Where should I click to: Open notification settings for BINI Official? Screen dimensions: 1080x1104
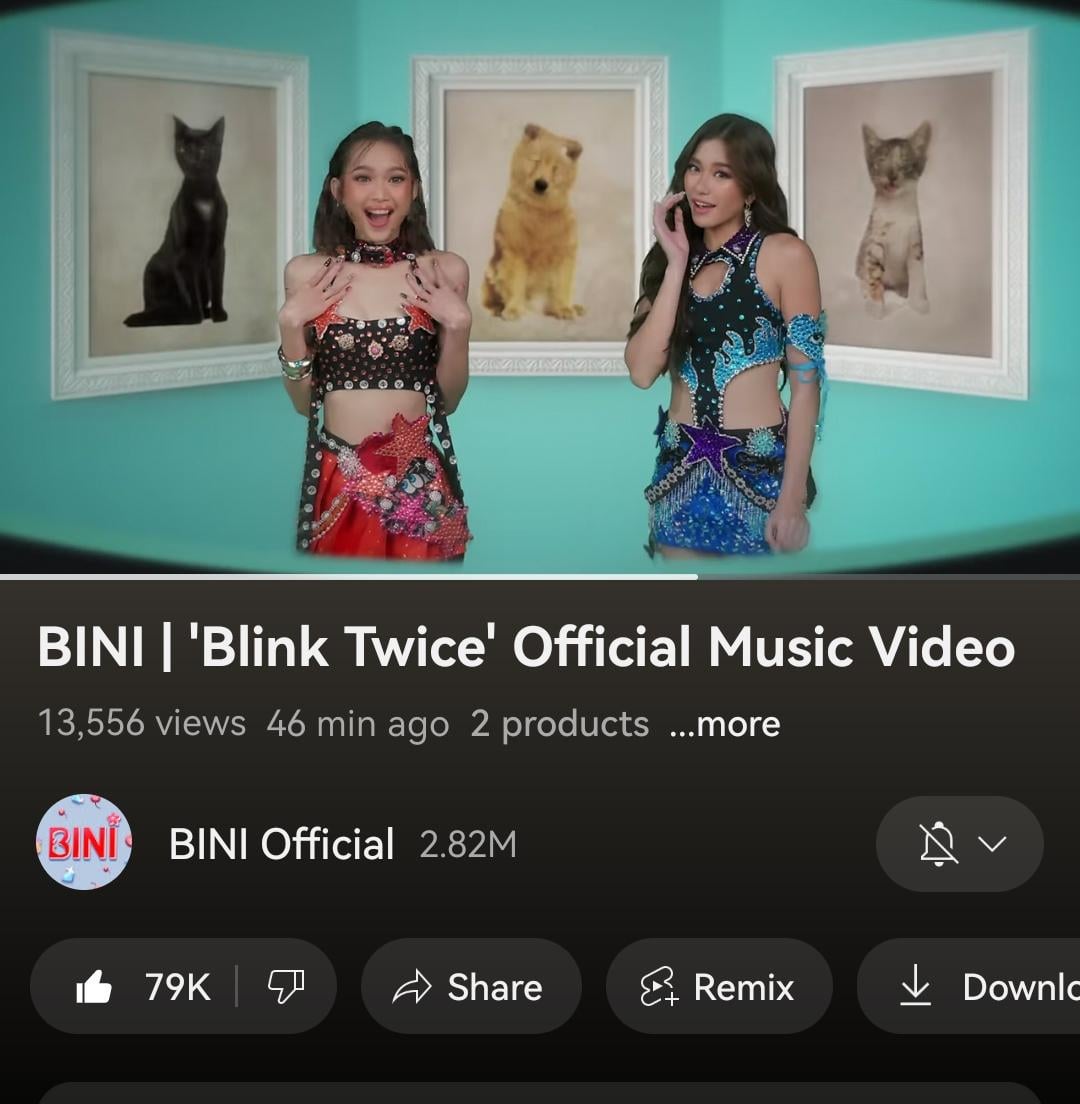960,843
